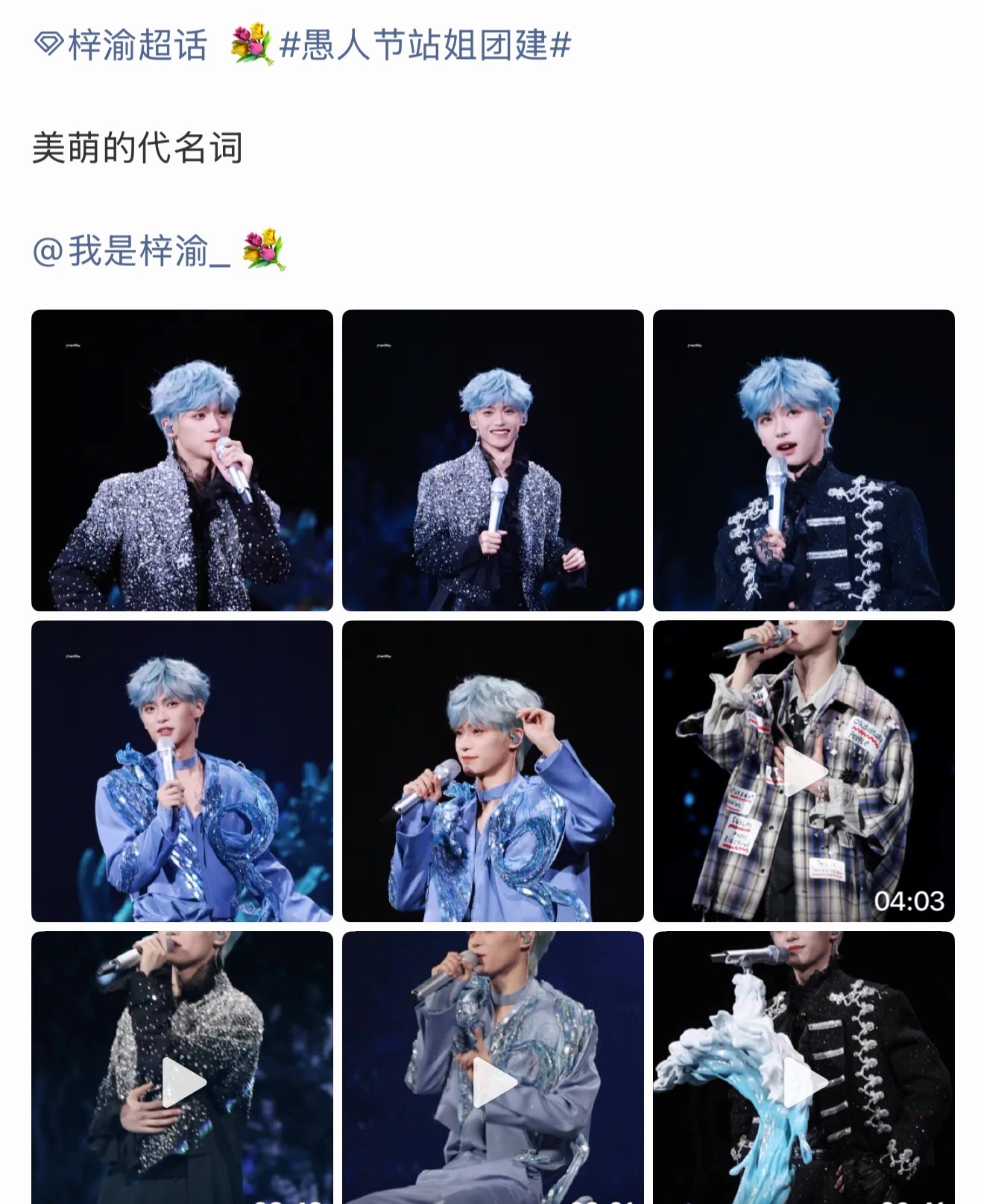The width and height of the screenshot is (984, 1204).
Task: Open the #愚人节站姐团建# hashtag
Action: point(425,45)
